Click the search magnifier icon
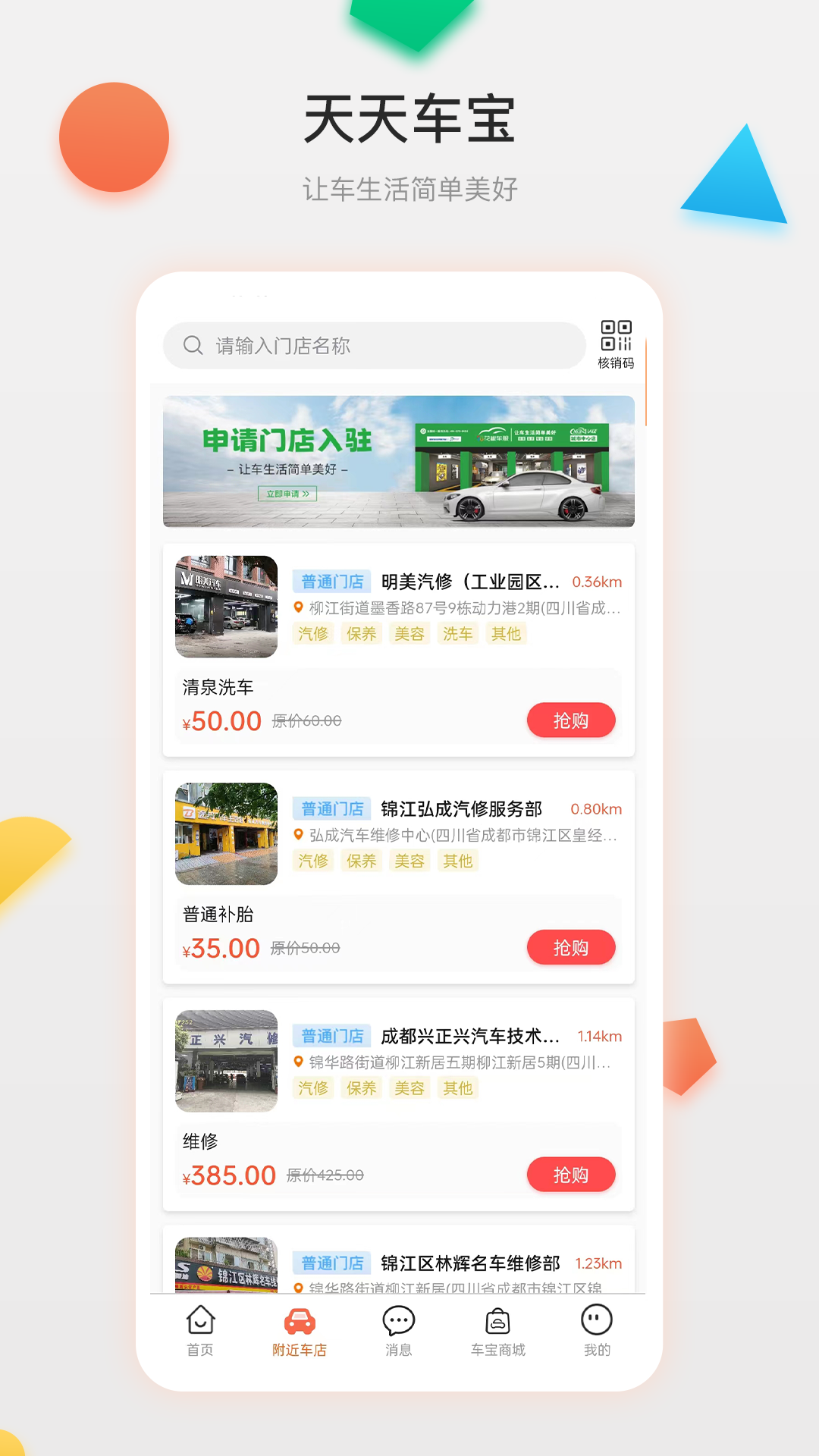This screenshot has height=1456, width=819. 191,345
